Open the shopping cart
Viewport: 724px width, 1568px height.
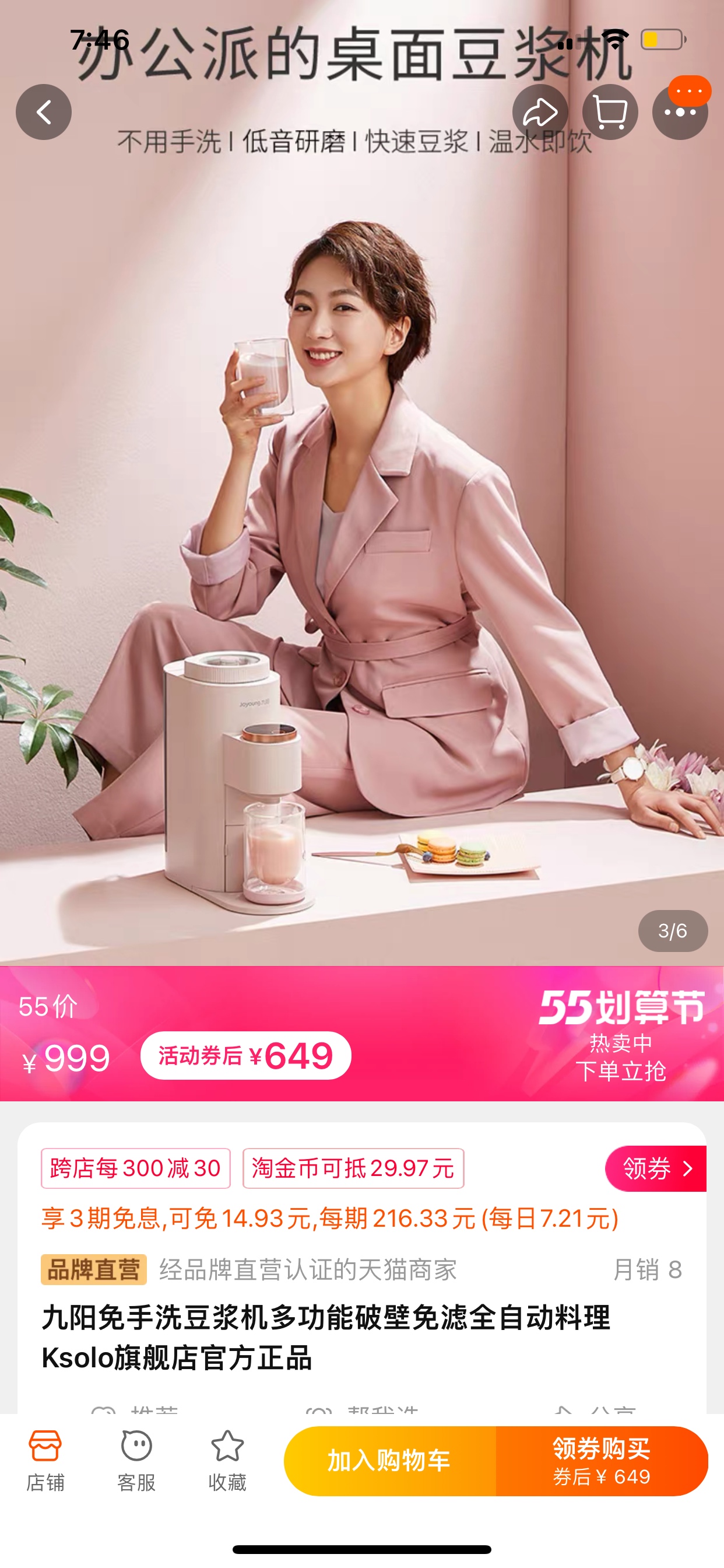click(610, 112)
